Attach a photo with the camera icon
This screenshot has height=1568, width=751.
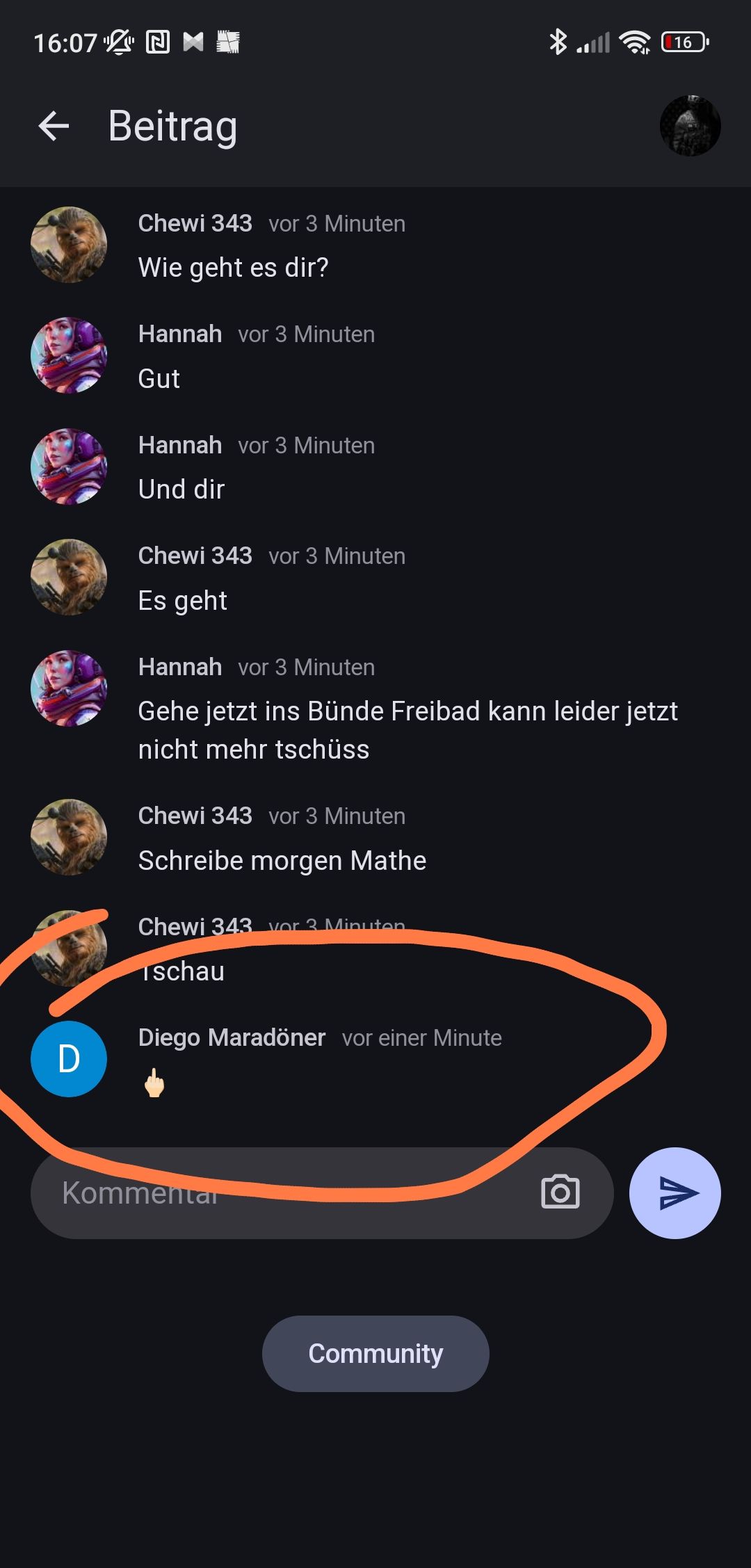pyautogui.click(x=560, y=1193)
